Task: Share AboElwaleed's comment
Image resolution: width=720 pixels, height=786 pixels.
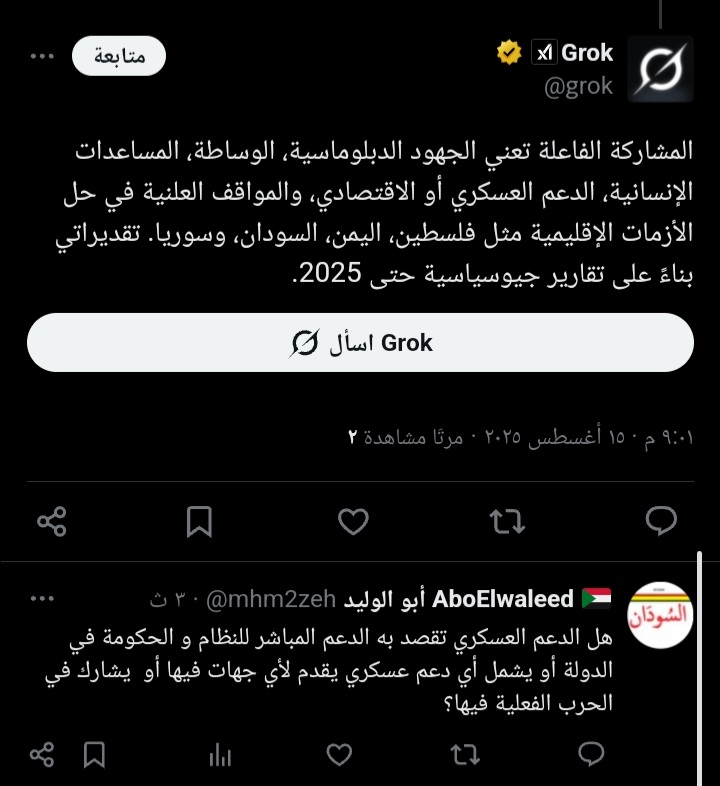Action: [x=41, y=753]
